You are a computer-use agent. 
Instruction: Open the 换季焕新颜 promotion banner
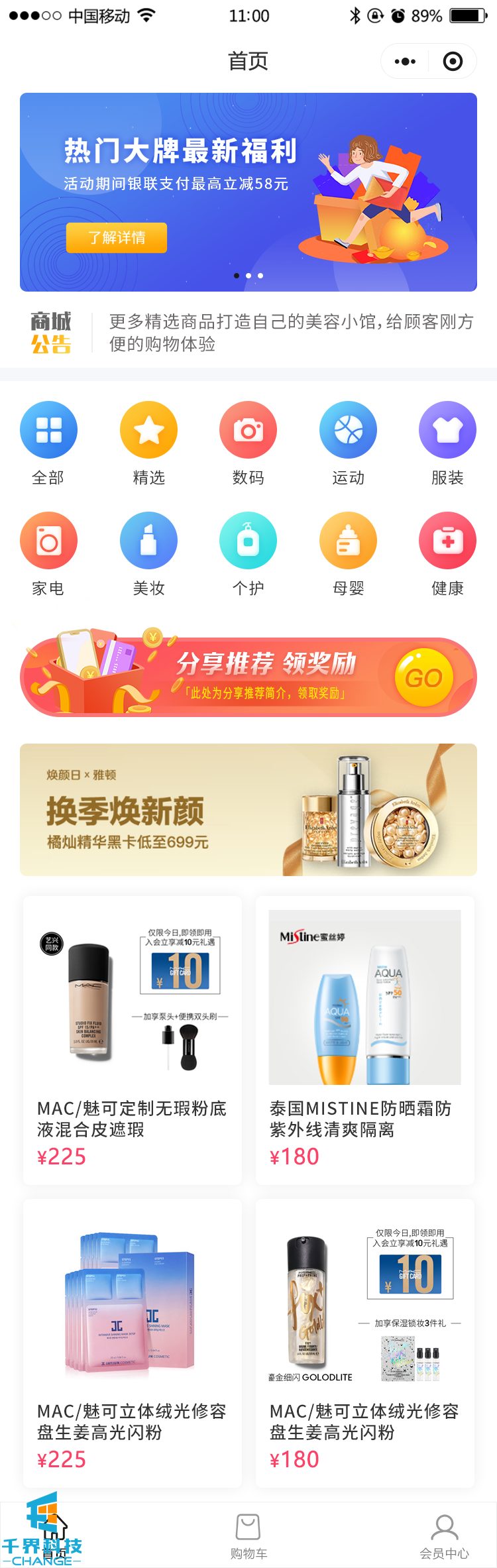pyautogui.click(x=248, y=809)
